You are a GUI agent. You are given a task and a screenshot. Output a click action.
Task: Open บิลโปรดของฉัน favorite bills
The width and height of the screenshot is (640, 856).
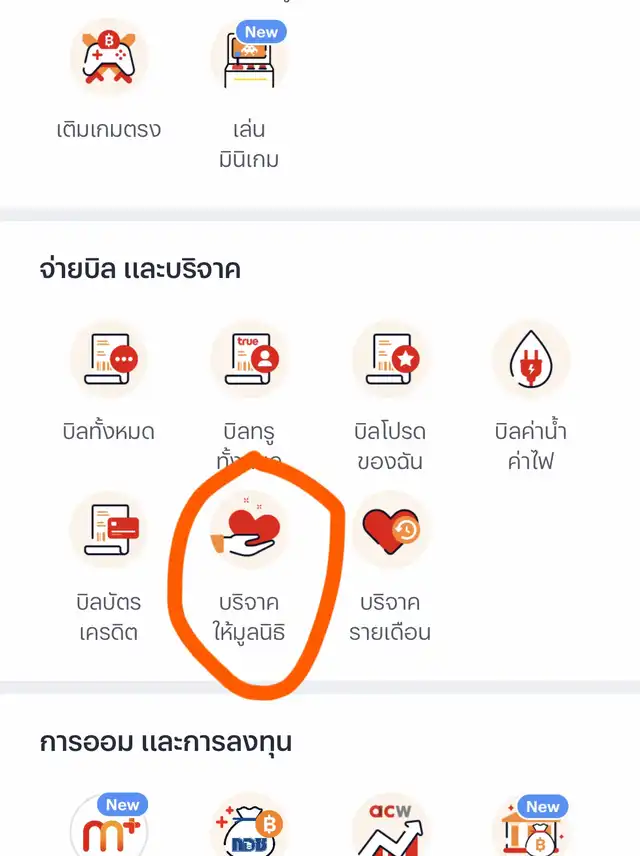point(390,360)
